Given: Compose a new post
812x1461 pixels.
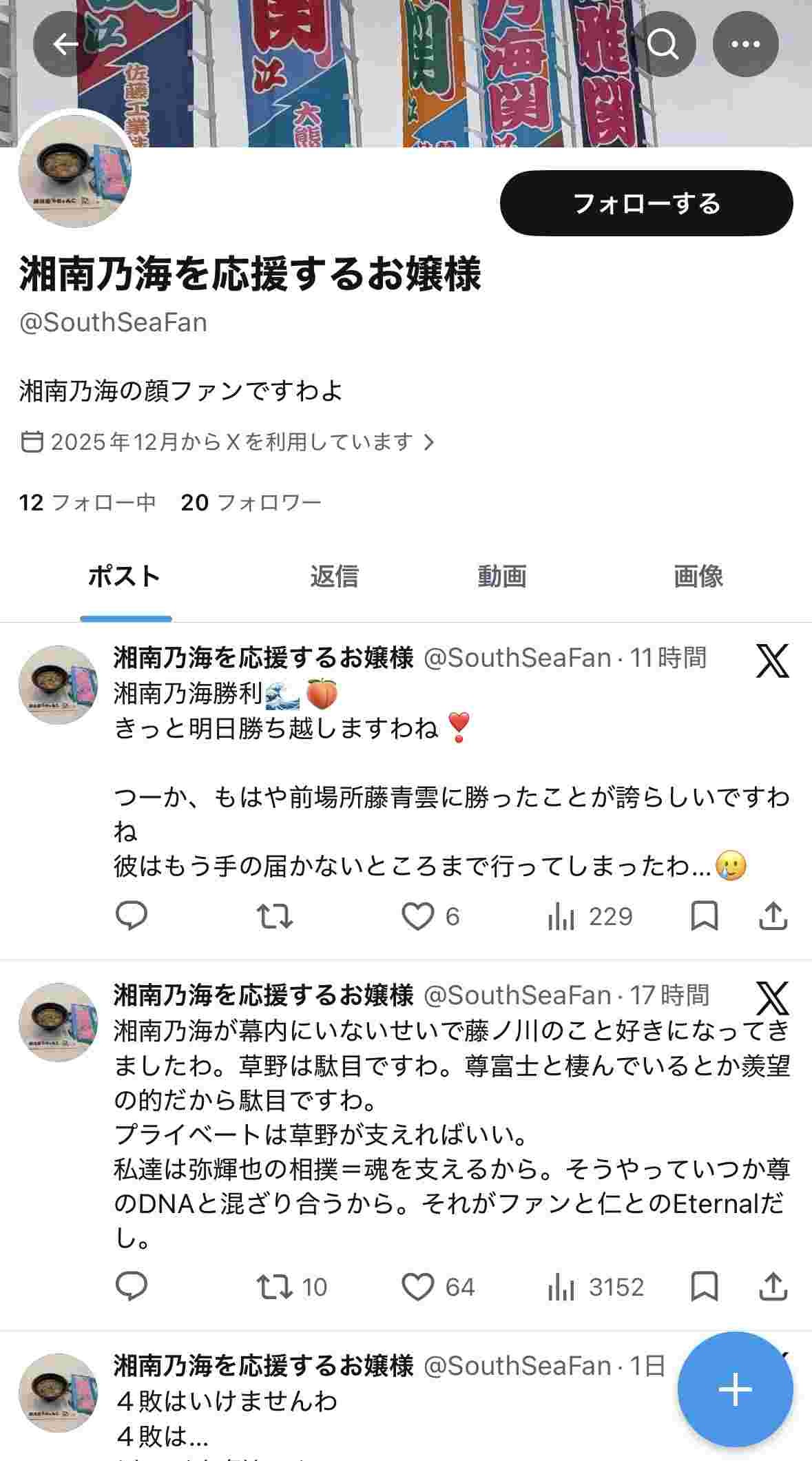Looking at the screenshot, I should click(x=735, y=1389).
